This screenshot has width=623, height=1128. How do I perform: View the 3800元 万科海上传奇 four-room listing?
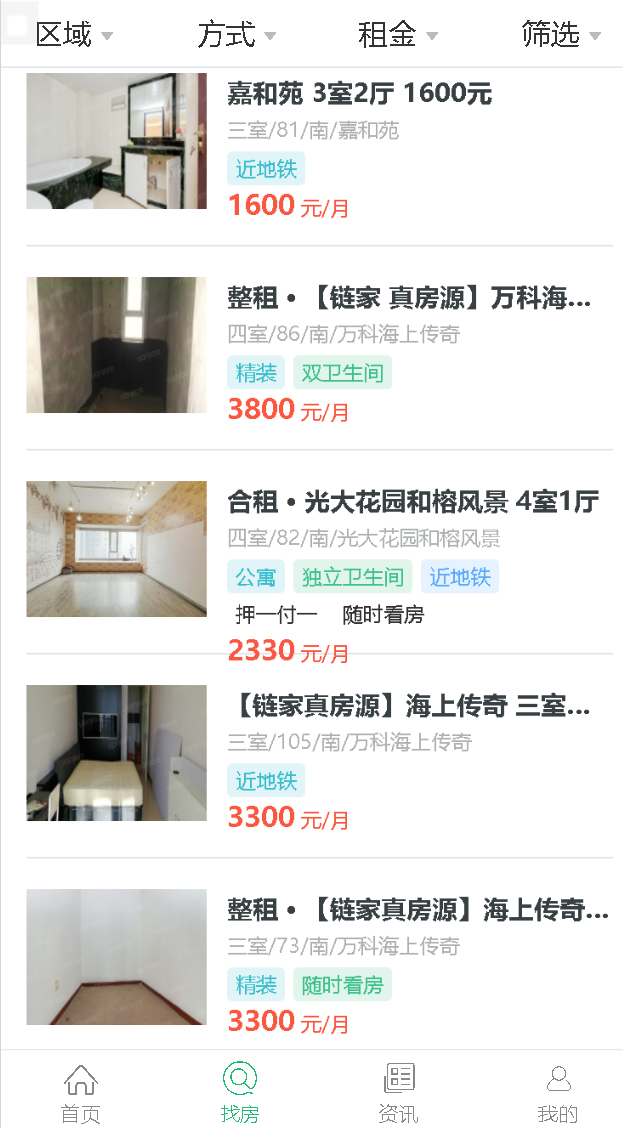[319, 347]
